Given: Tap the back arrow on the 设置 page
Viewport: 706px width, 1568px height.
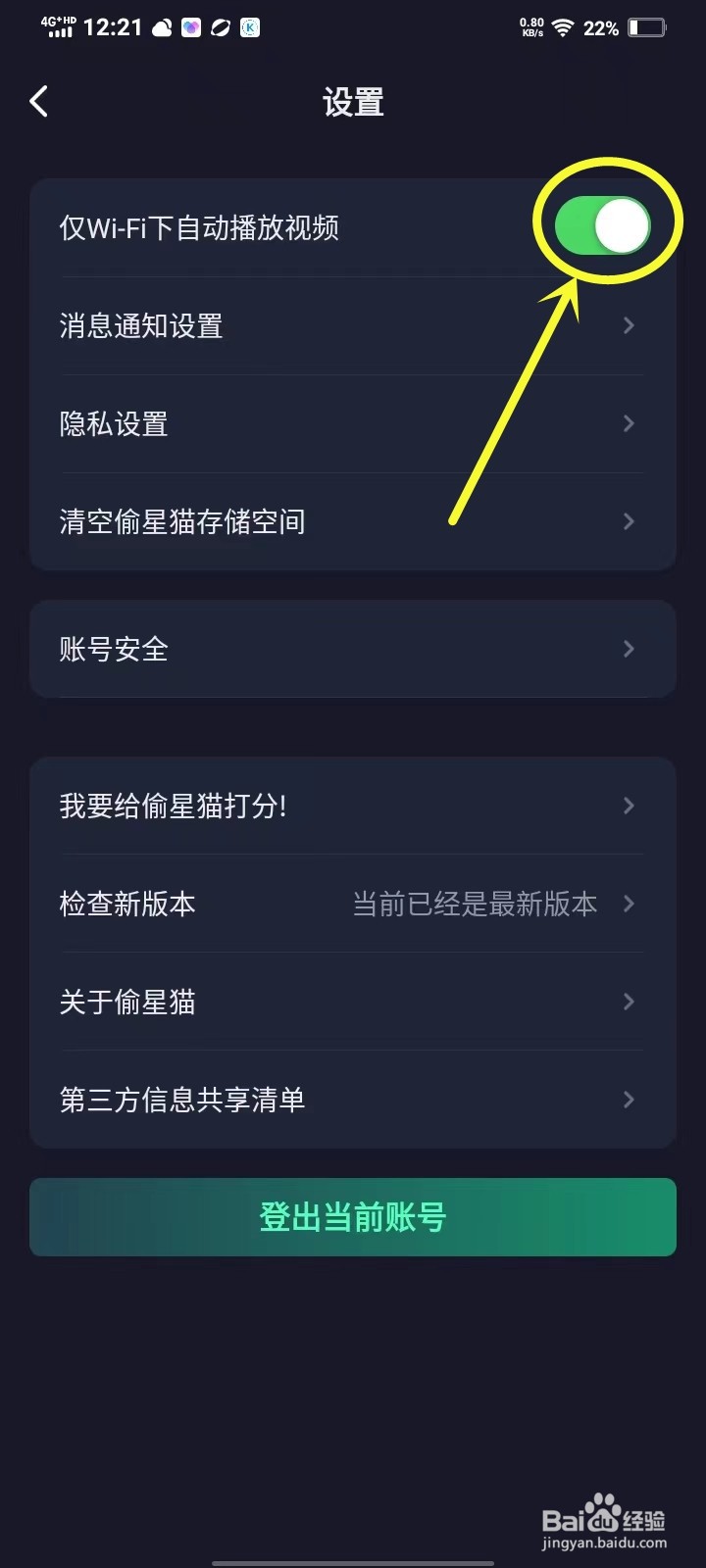Looking at the screenshot, I should [39, 101].
